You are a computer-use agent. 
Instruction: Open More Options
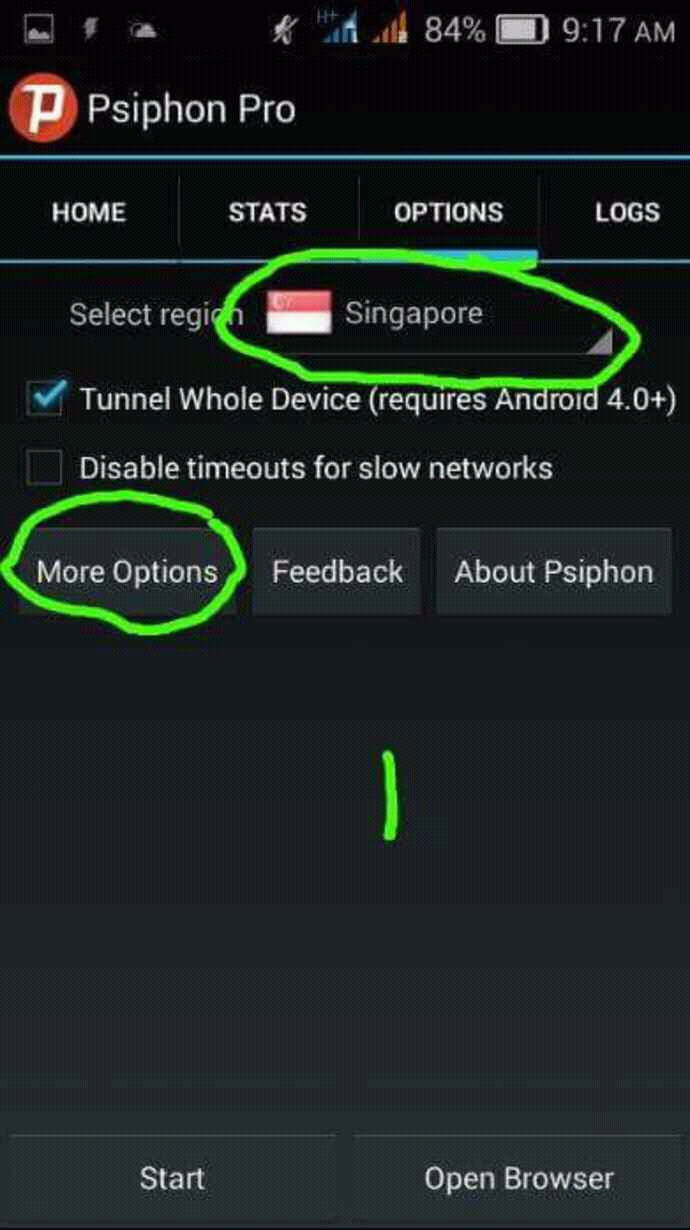click(127, 572)
